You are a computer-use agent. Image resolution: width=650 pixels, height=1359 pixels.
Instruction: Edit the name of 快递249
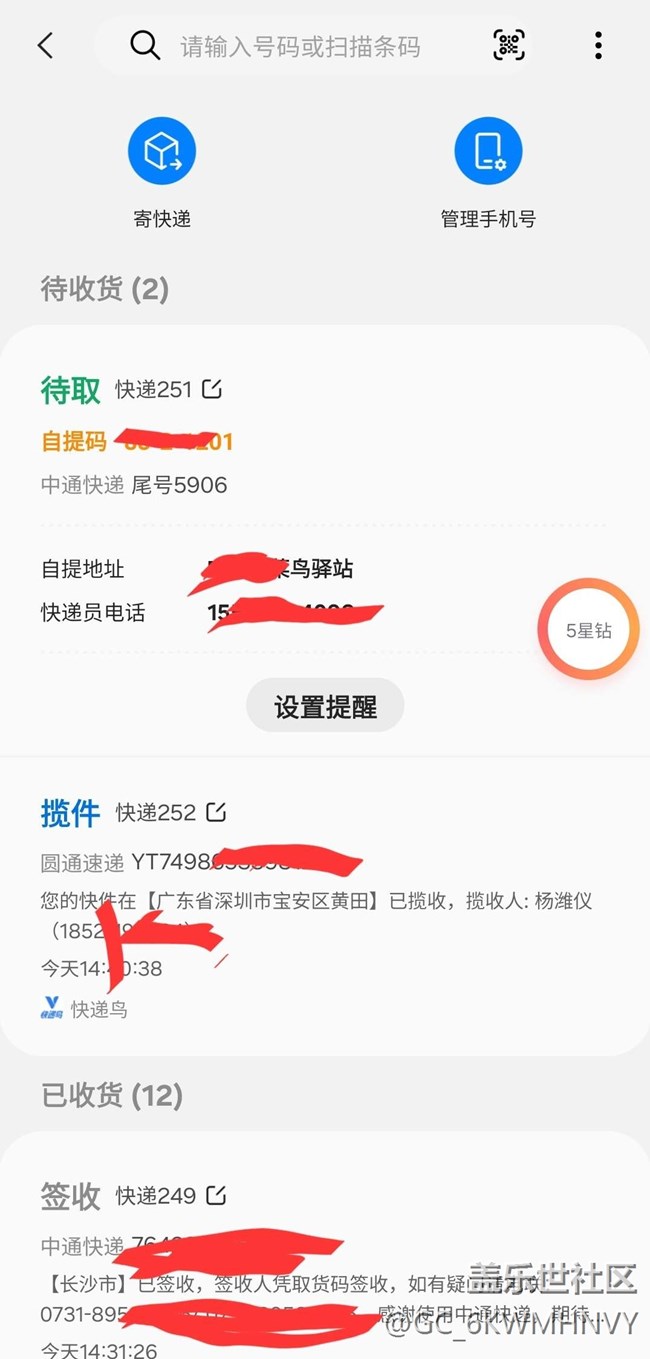point(216,1195)
